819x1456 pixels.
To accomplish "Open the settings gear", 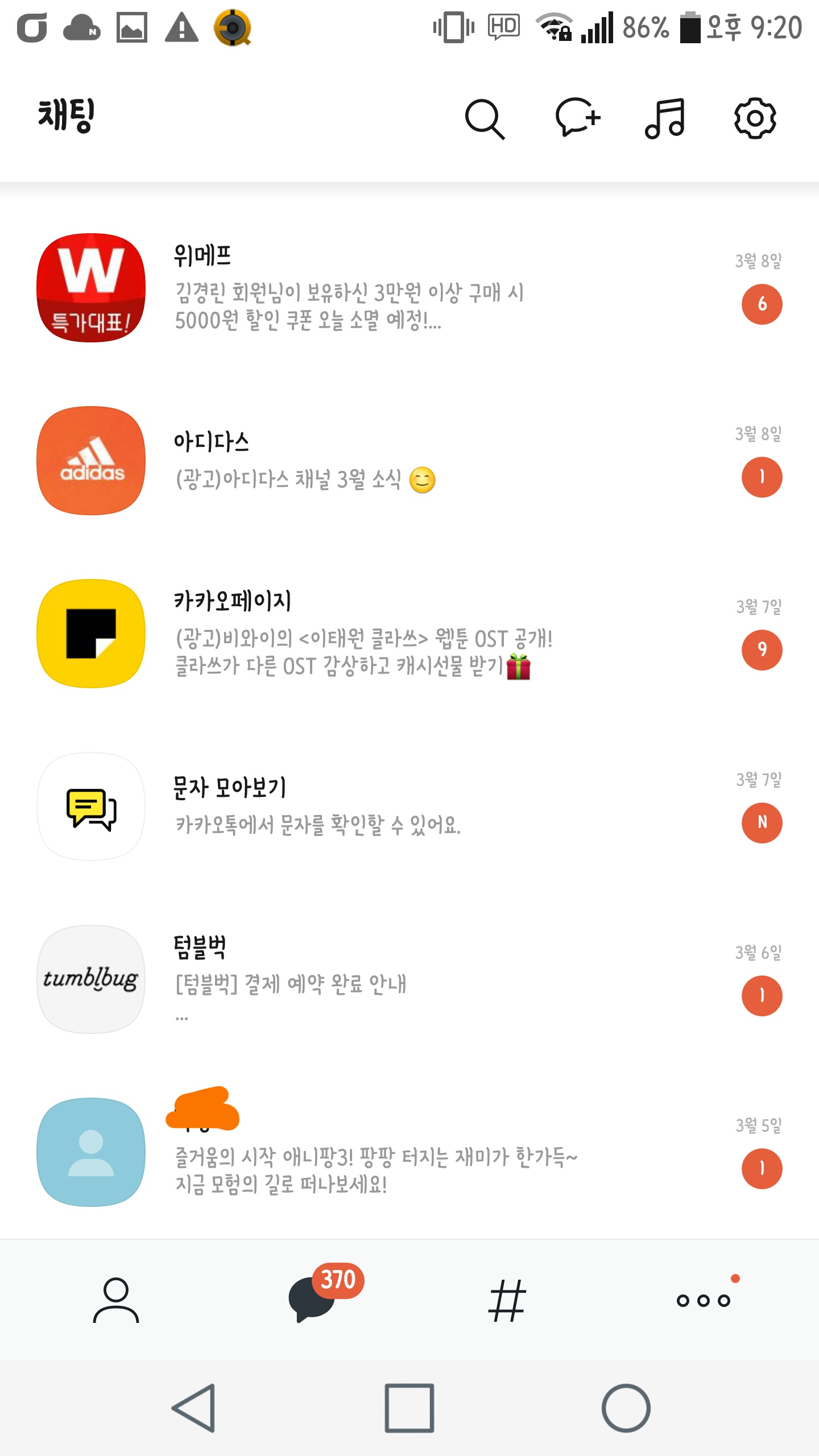I will [755, 118].
